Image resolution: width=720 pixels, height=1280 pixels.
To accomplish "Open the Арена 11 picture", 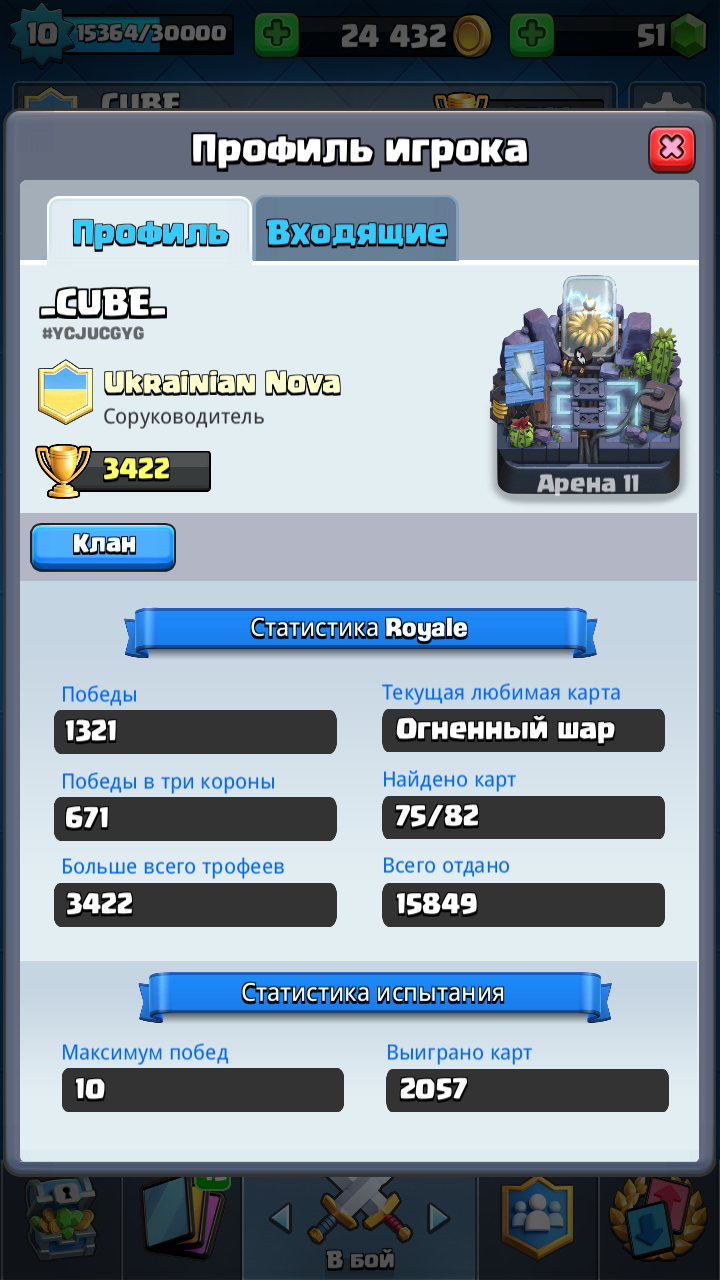I will coord(589,388).
